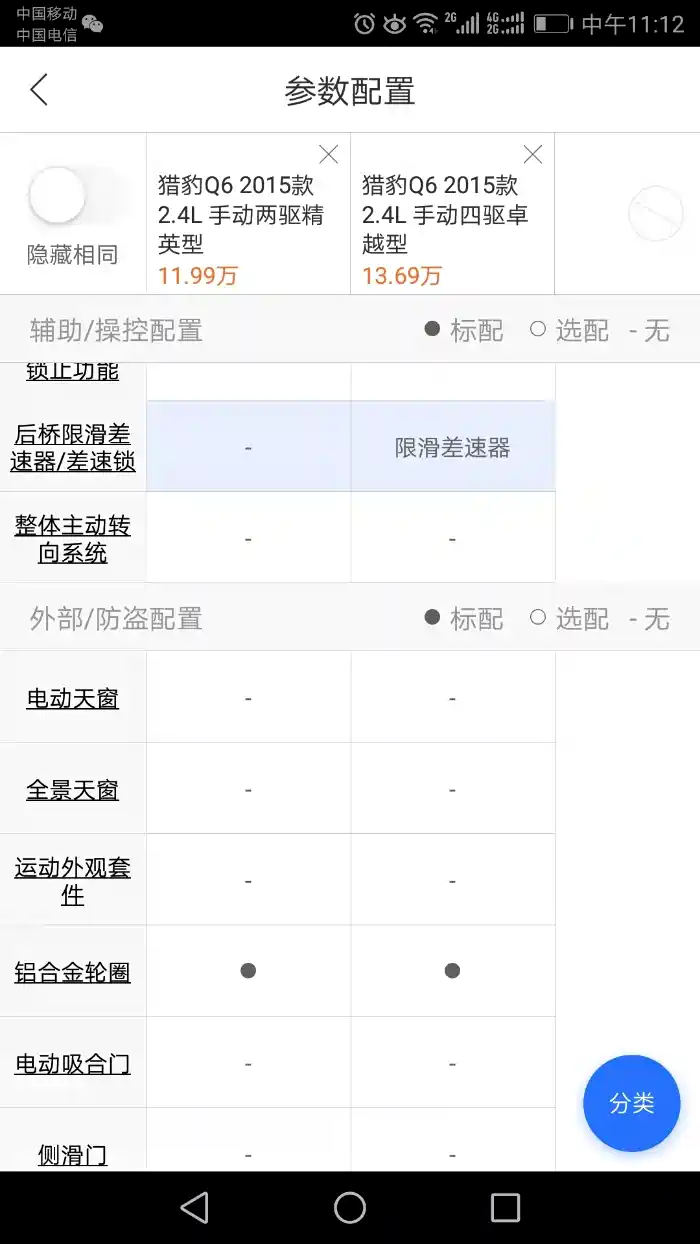700x1244 pixels.
Task: Open the recent apps view
Action: [x=505, y=1207]
